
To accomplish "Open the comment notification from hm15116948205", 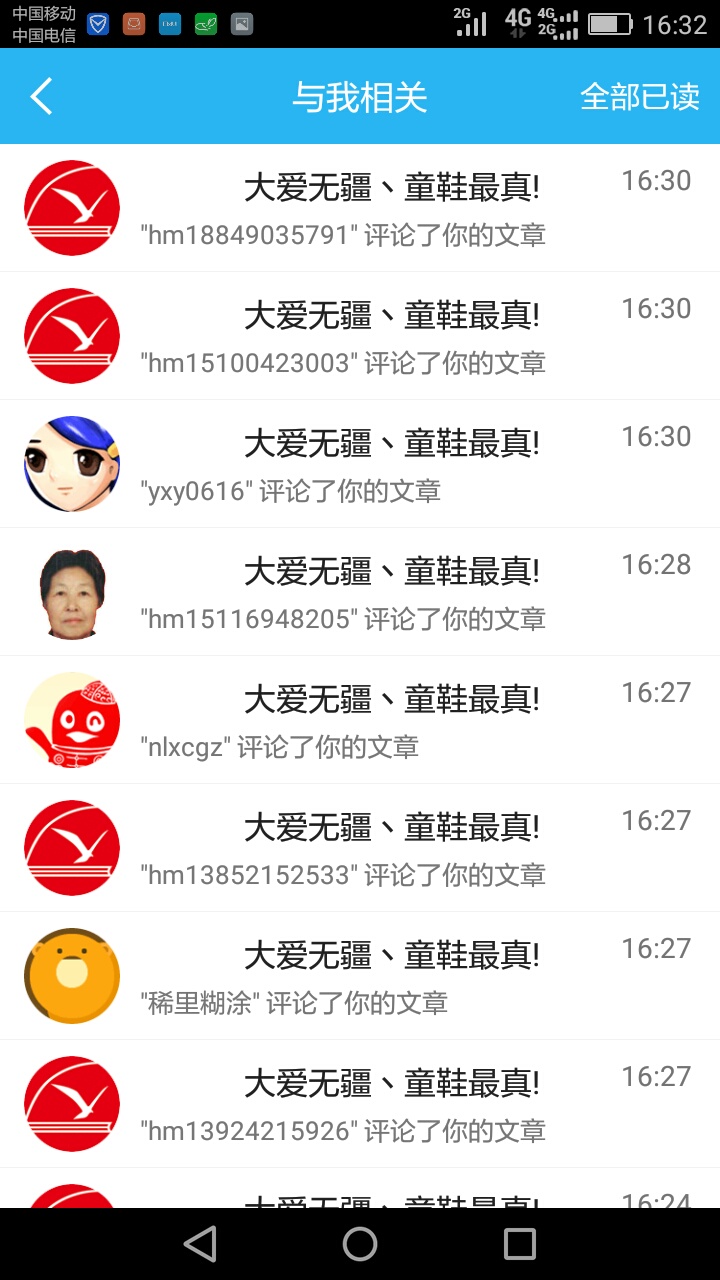I will point(360,592).
